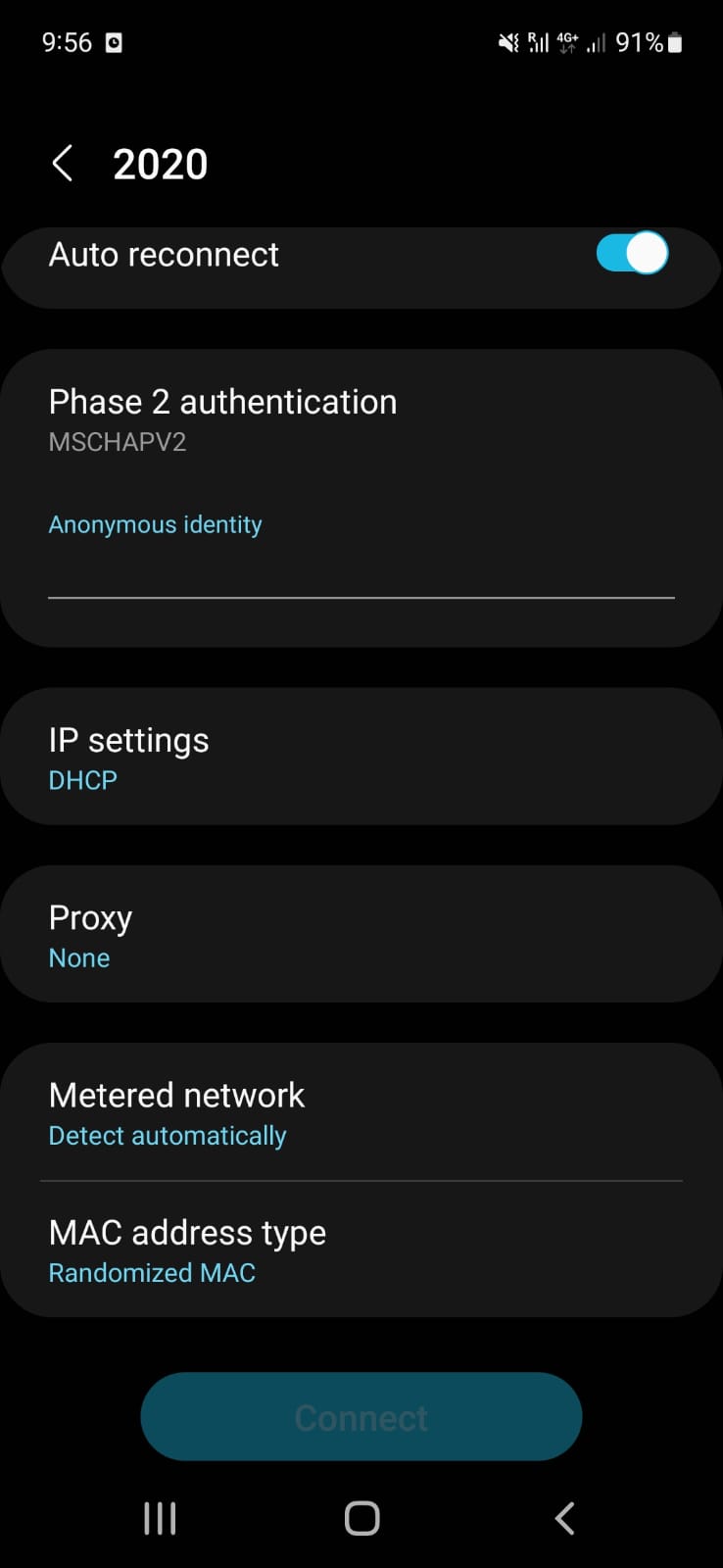This screenshot has width=723, height=1568.
Task: Tap the Connect button
Action: click(361, 1417)
